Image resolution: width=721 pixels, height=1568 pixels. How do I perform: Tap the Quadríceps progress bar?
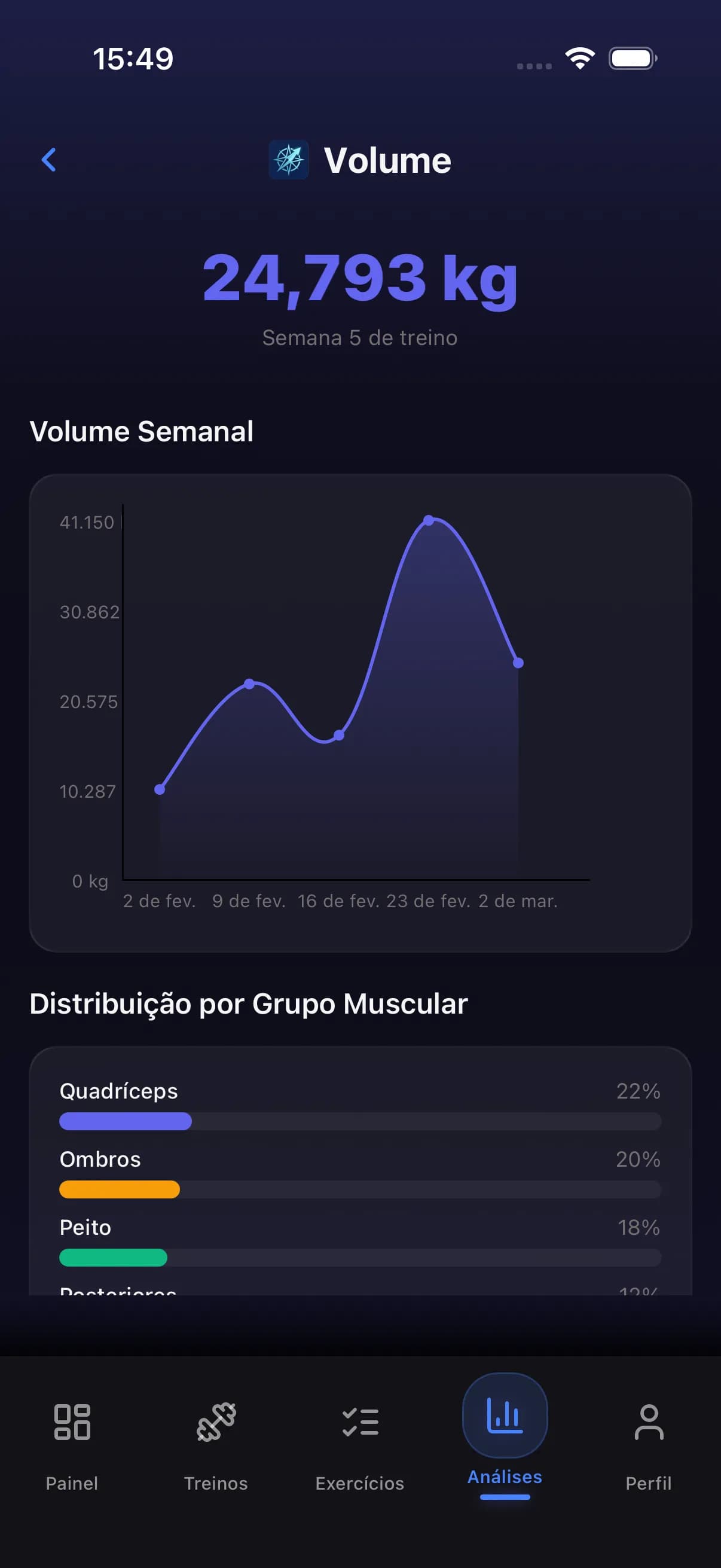[125, 1121]
